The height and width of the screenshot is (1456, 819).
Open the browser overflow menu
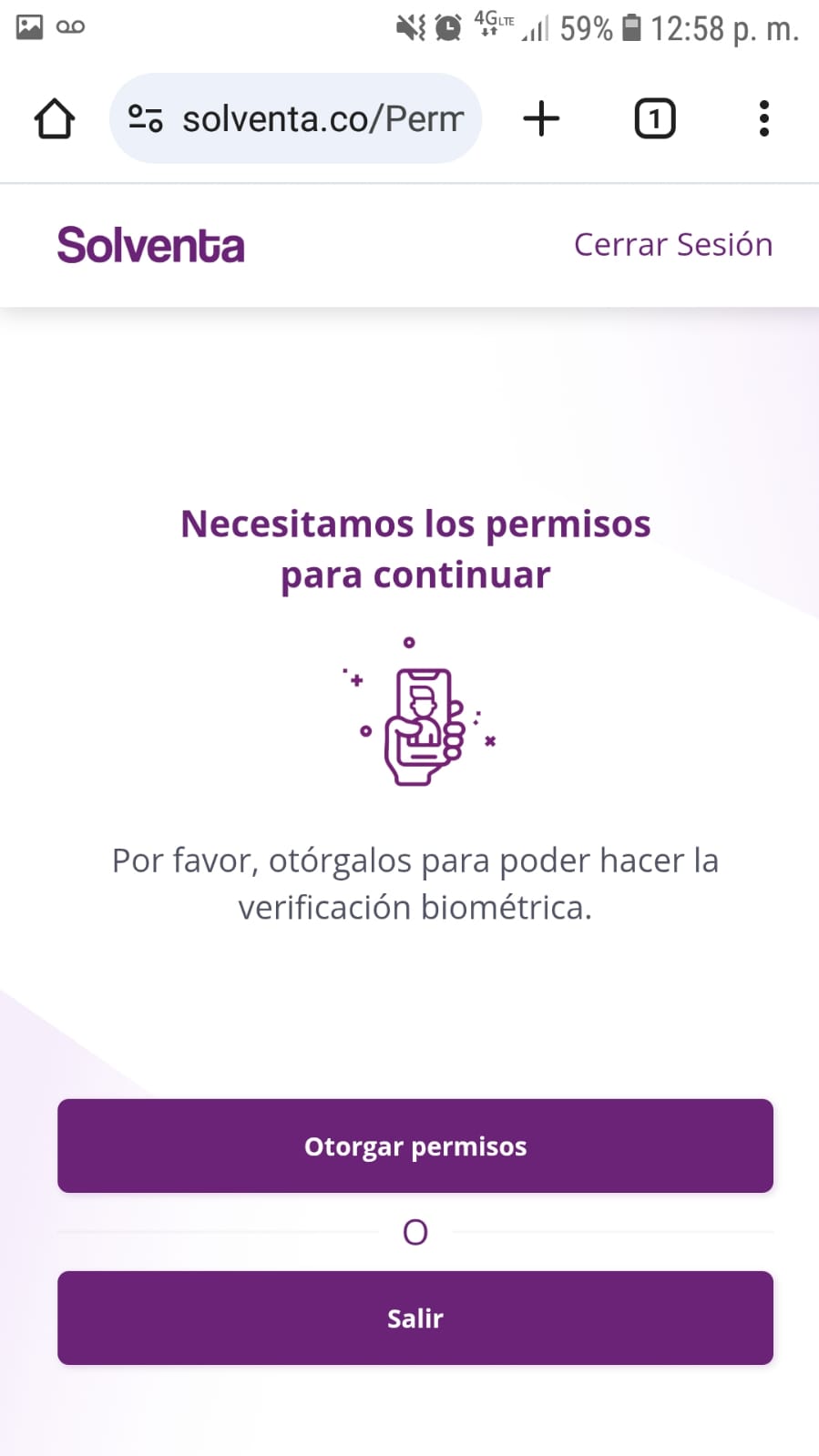click(x=763, y=118)
